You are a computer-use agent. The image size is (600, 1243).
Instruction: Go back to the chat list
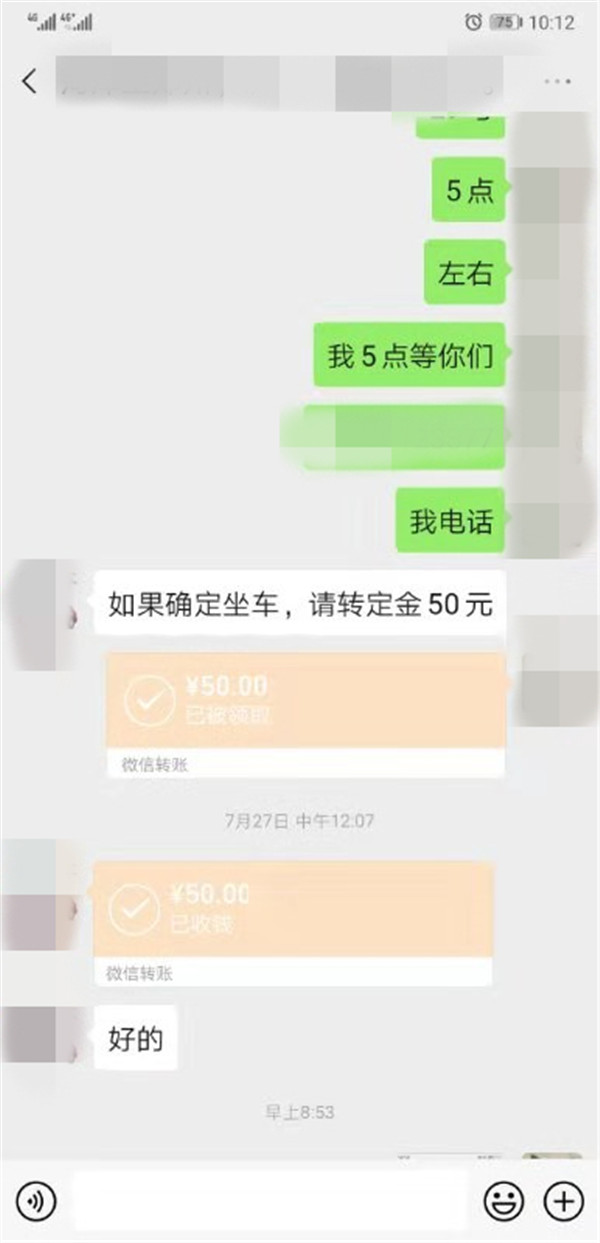pyautogui.click(x=29, y=81)
